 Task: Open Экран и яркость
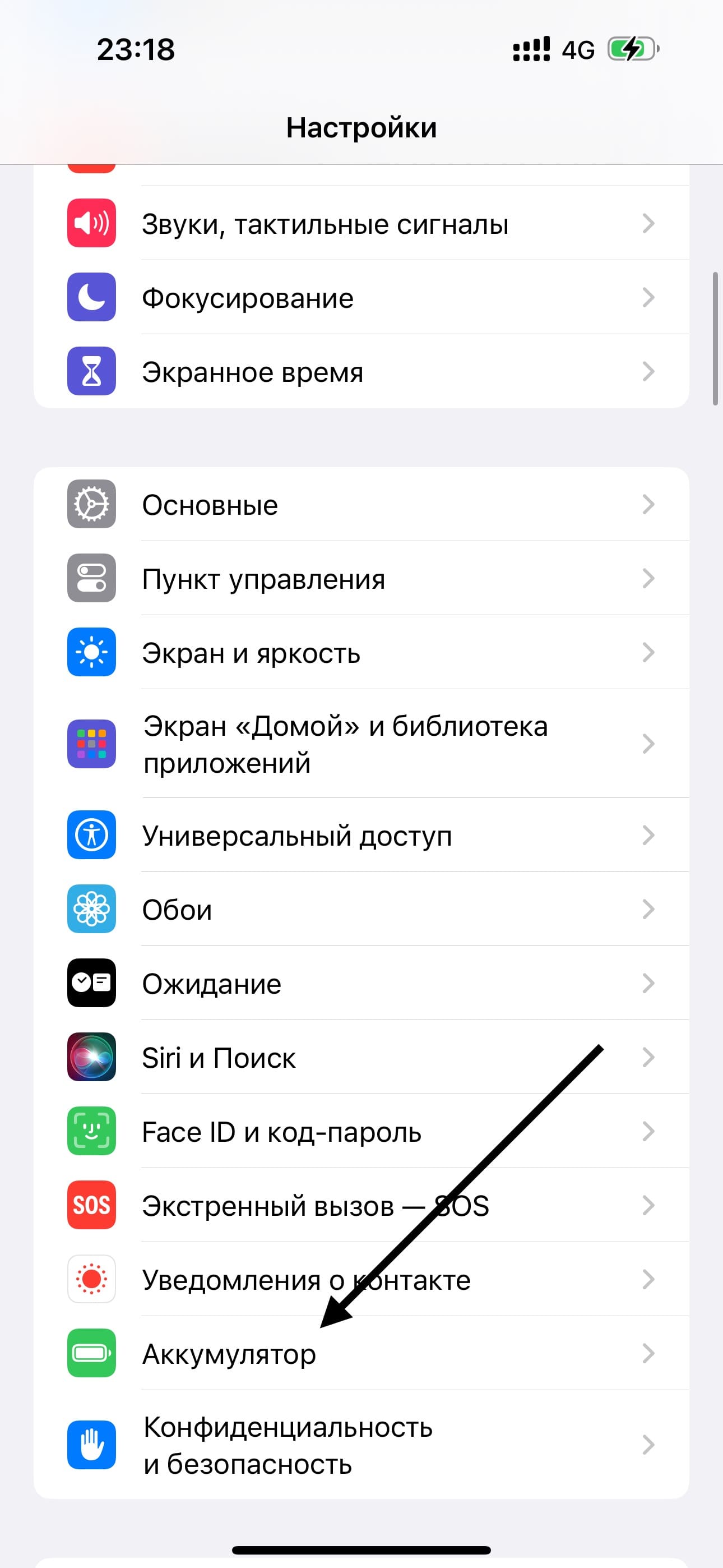[361, 653]
